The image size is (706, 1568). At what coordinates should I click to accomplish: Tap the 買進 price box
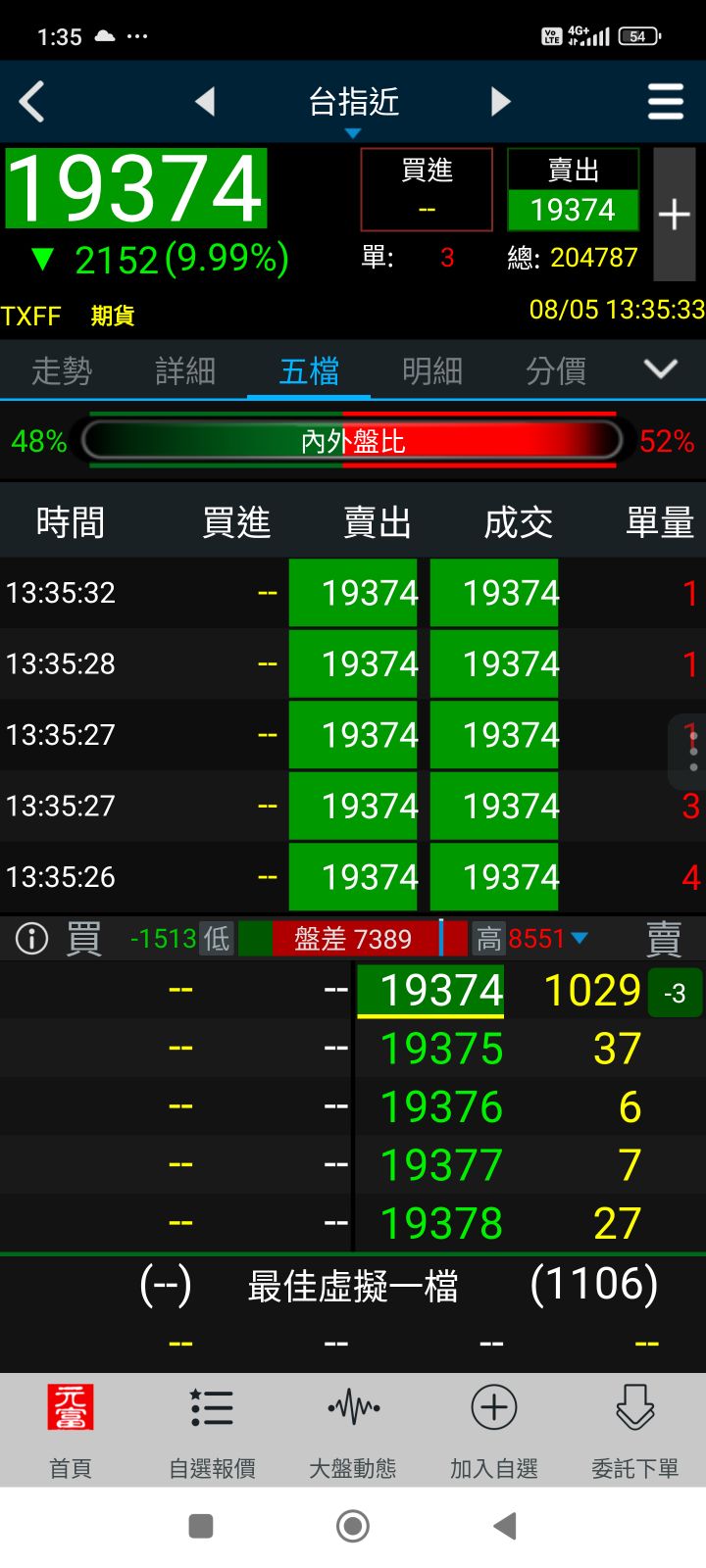427,190
